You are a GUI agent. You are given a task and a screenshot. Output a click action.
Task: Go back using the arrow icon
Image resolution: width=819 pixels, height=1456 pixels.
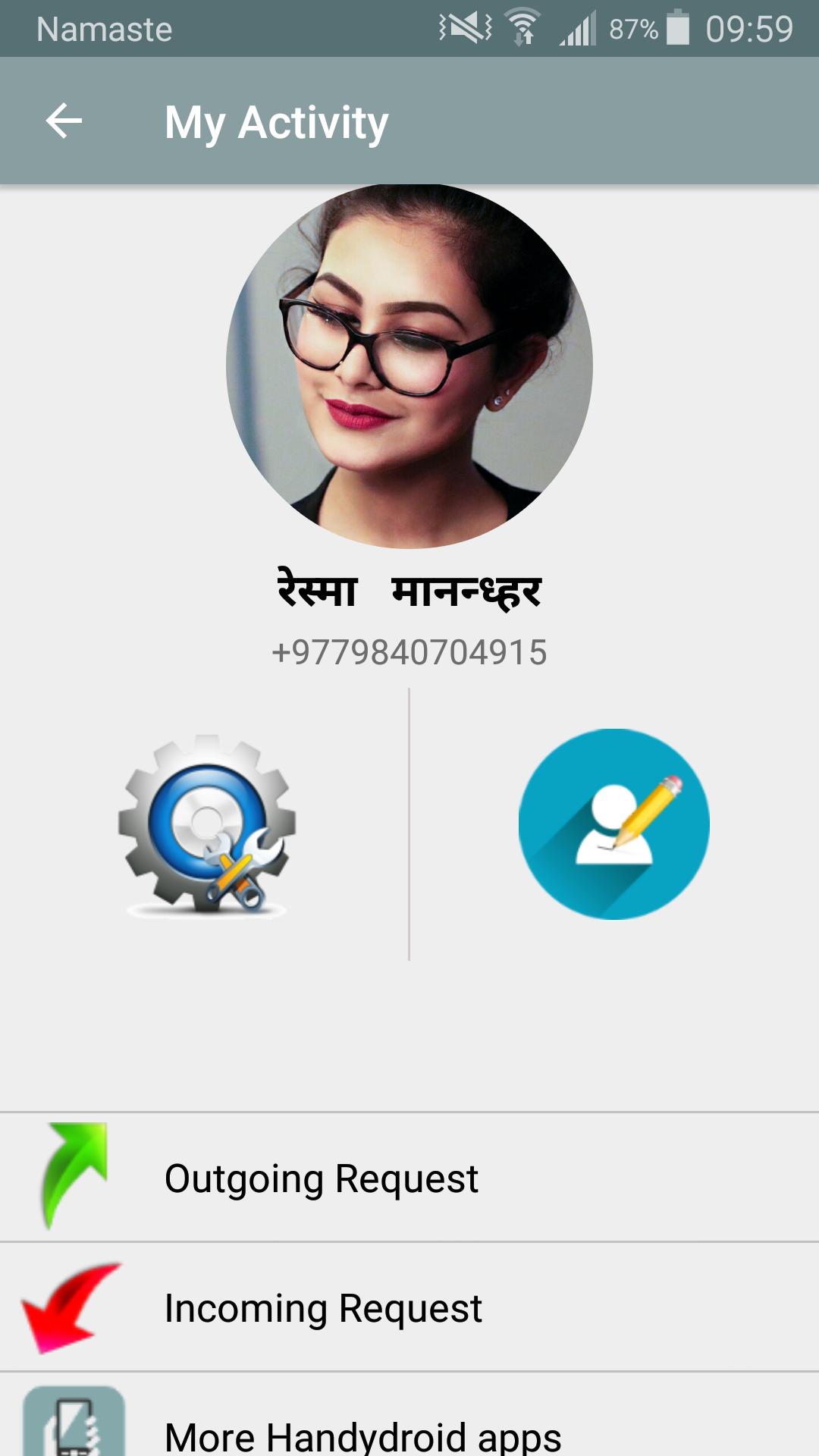point(64,121)
